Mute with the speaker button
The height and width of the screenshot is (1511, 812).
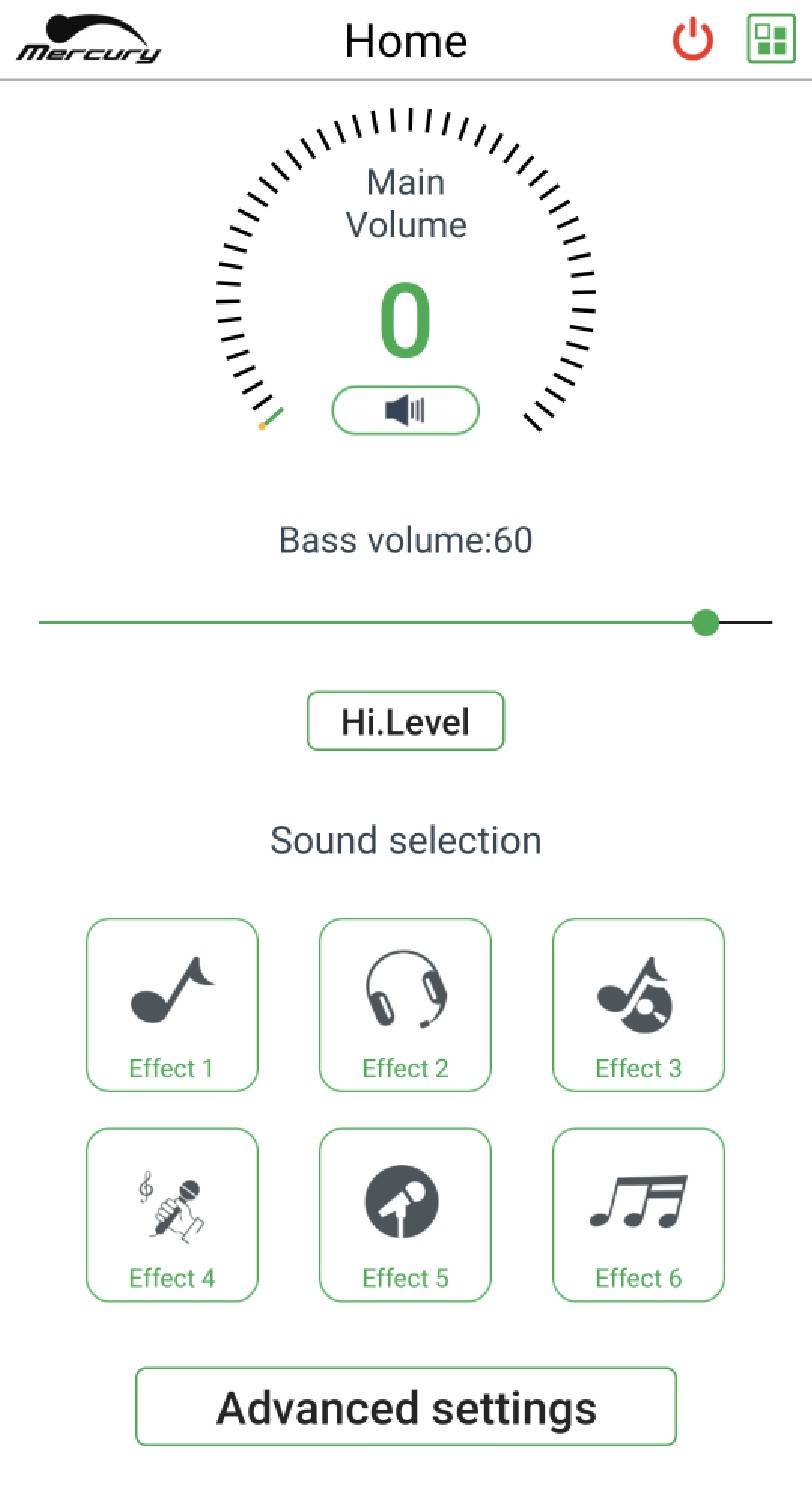pos(405,410)
